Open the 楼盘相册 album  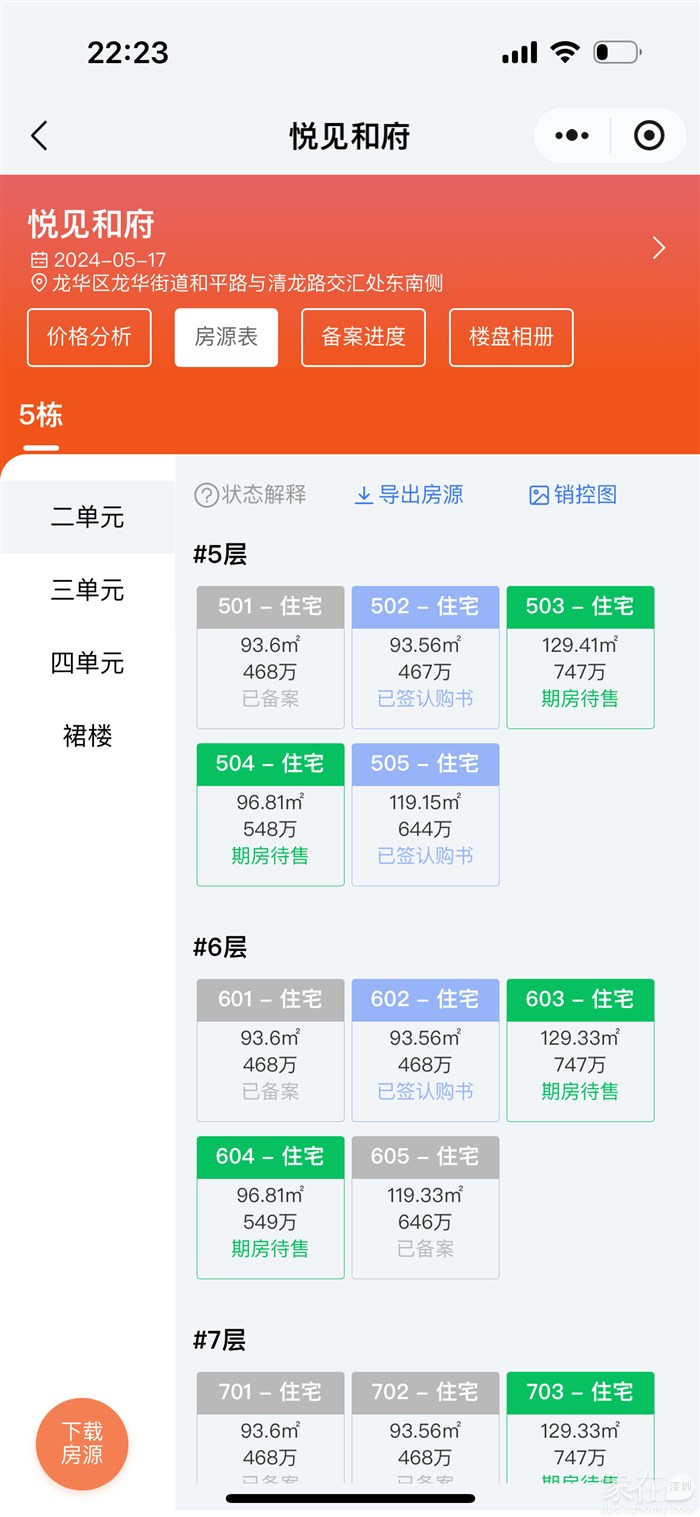[511, 337]
